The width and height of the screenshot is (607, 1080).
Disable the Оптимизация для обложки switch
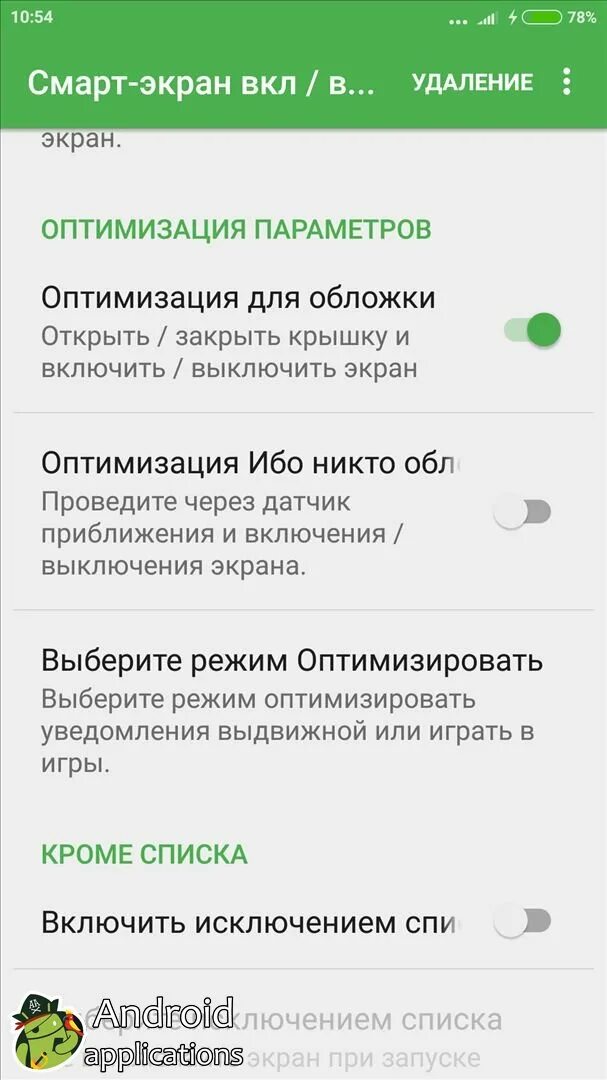coord(532,330)
